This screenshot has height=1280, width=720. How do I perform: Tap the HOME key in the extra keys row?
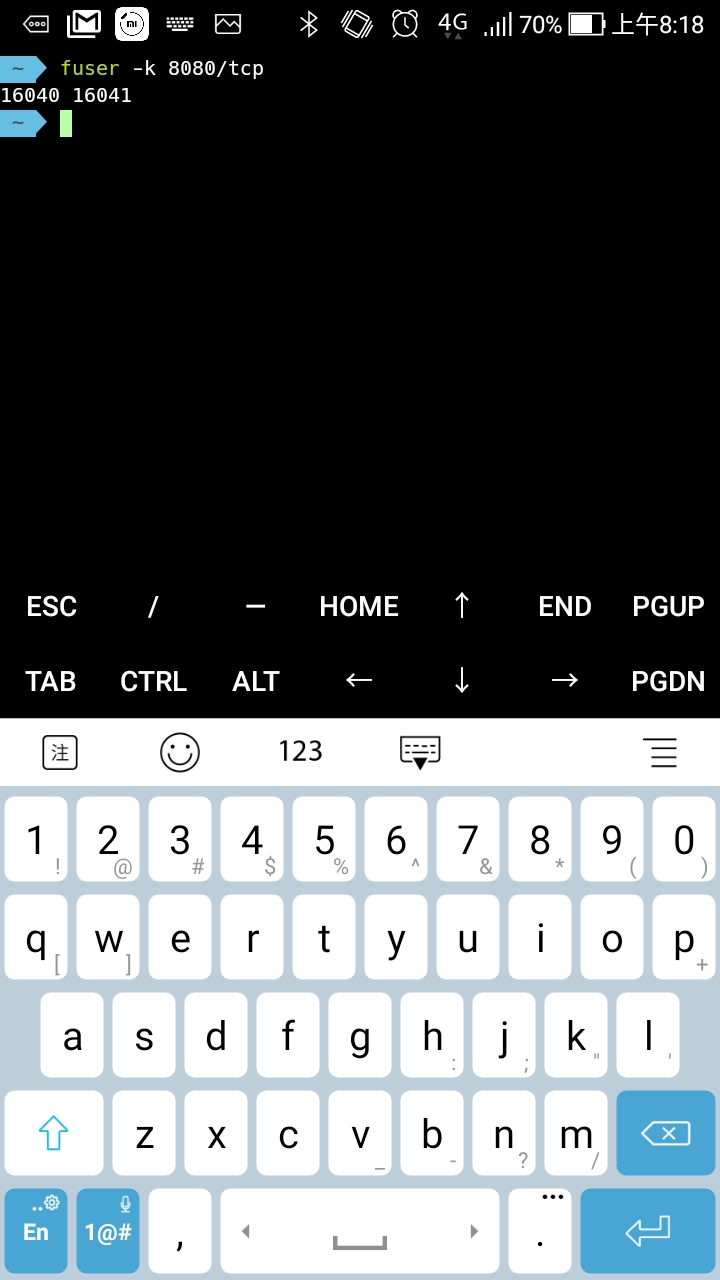click(x=359, y=606)
